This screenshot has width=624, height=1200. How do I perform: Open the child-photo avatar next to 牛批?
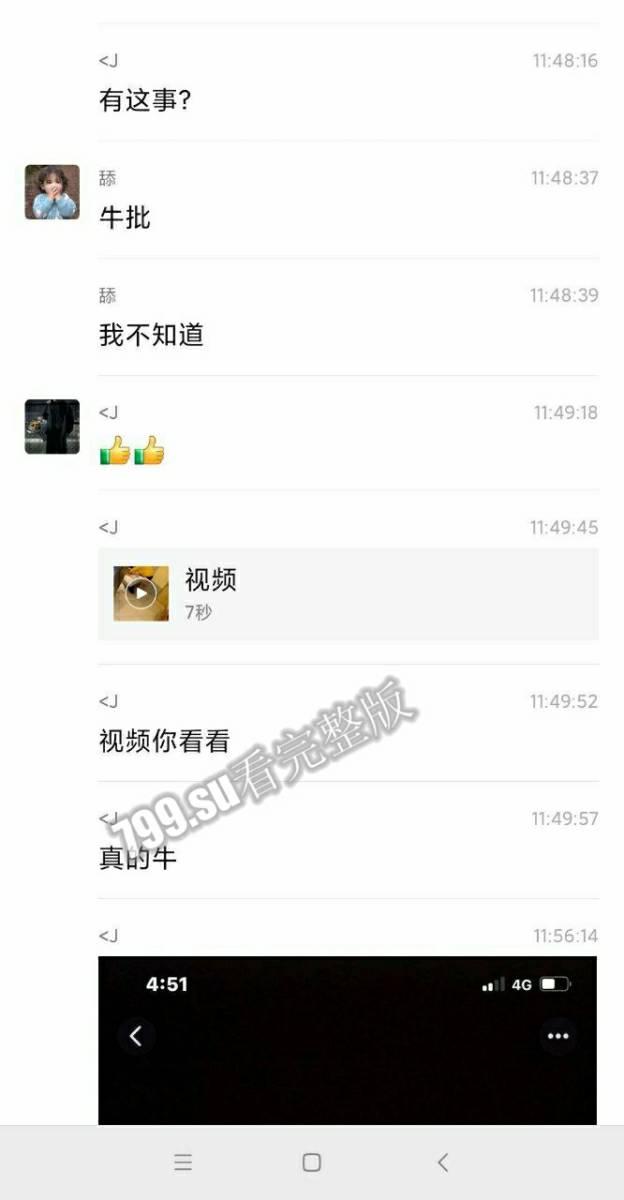click(52, 192)
